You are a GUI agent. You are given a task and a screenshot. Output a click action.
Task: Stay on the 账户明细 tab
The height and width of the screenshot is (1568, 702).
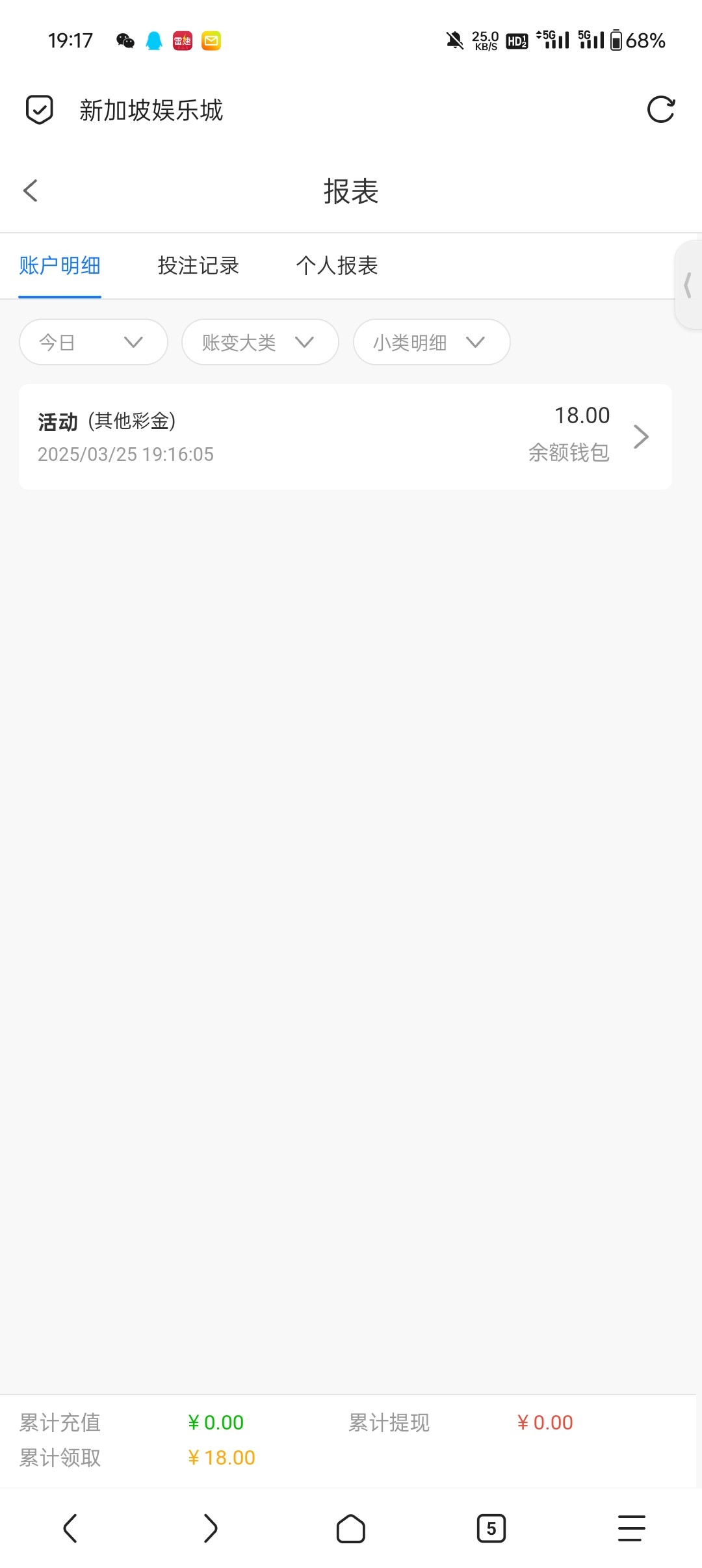click(58, 266)
